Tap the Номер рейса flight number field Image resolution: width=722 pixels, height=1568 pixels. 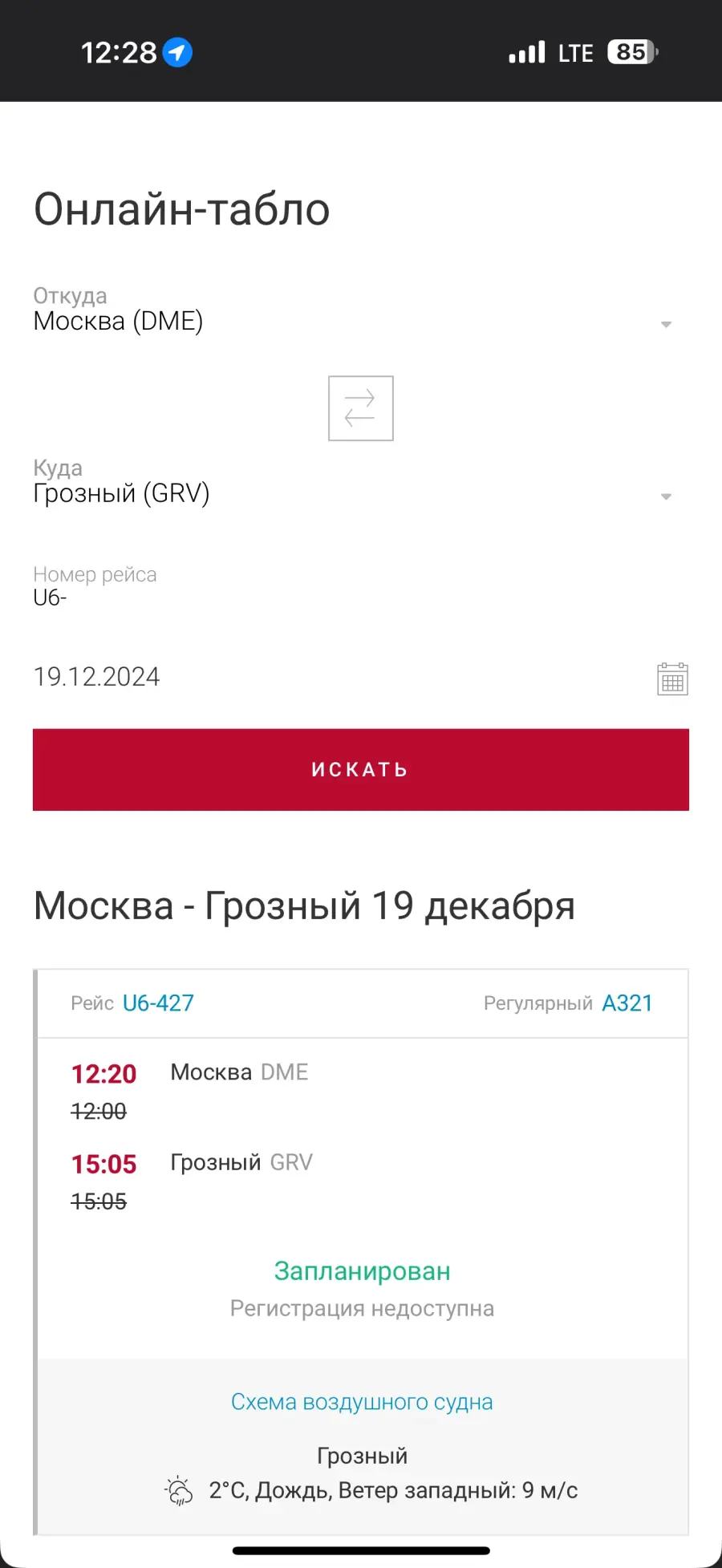pos(360,587)
